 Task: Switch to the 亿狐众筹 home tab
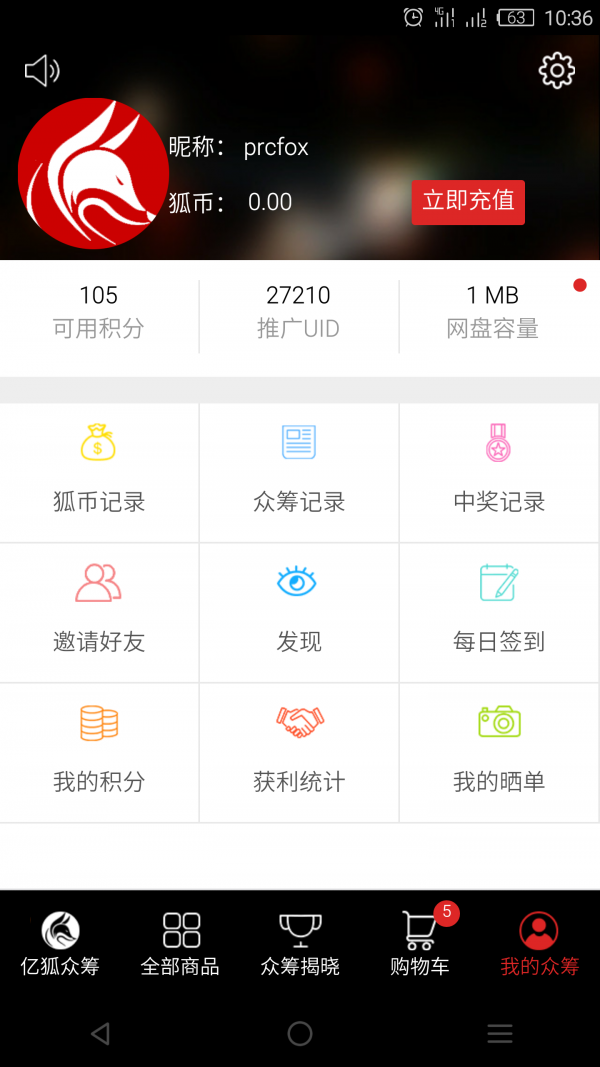(60, 943)
